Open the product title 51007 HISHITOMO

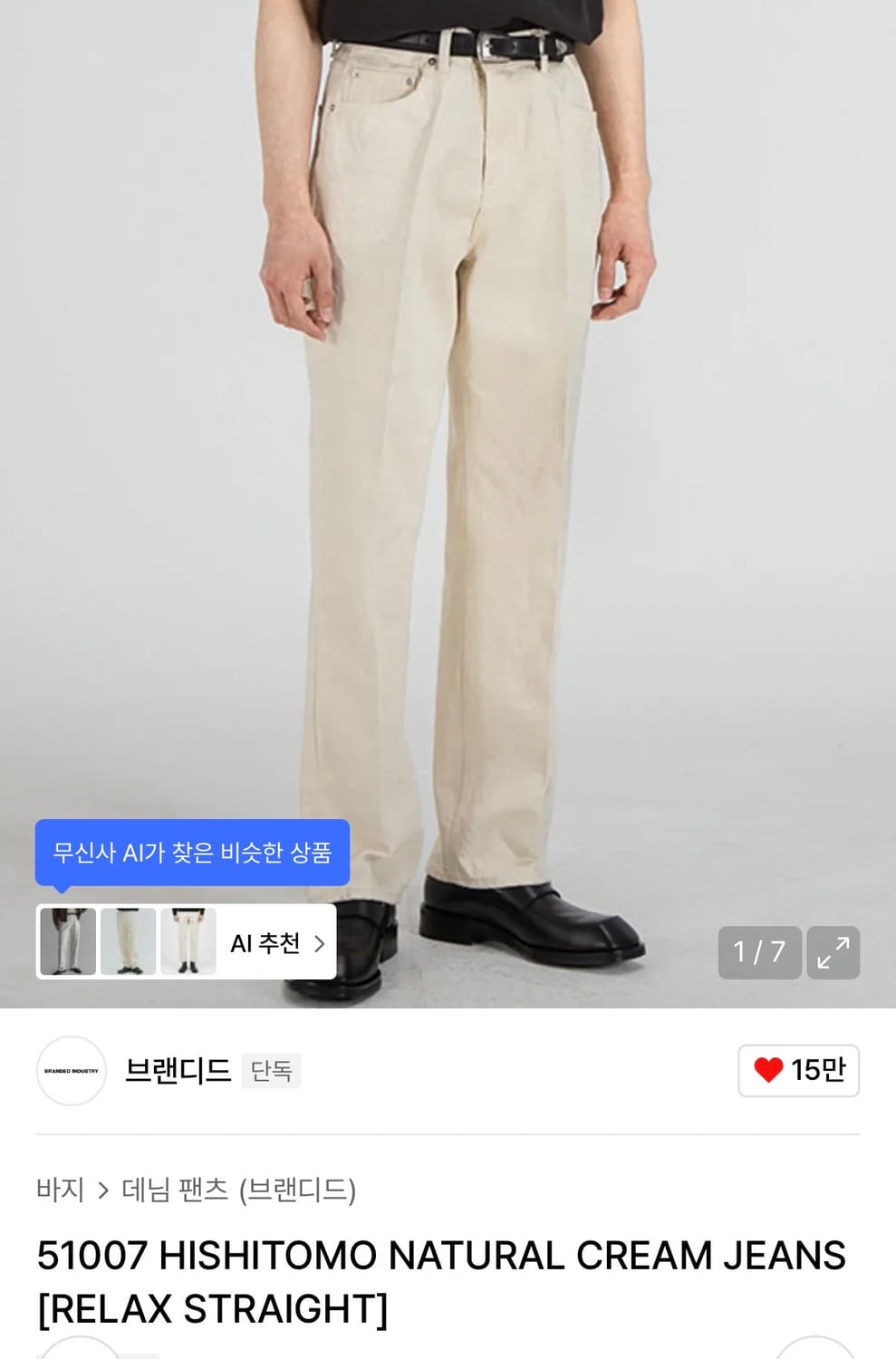pyautogui.click(x=440, y=1257)
